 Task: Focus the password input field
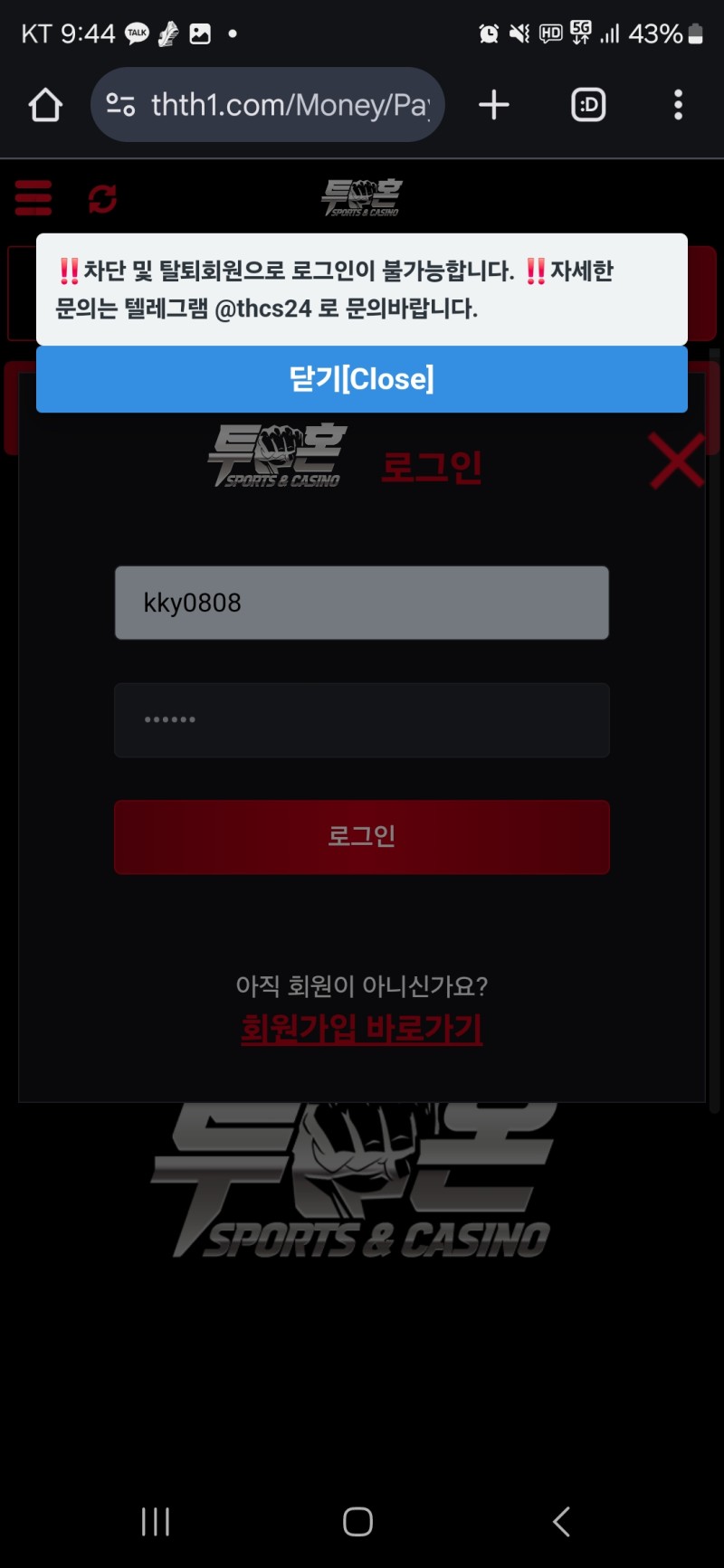click(362, 720)
